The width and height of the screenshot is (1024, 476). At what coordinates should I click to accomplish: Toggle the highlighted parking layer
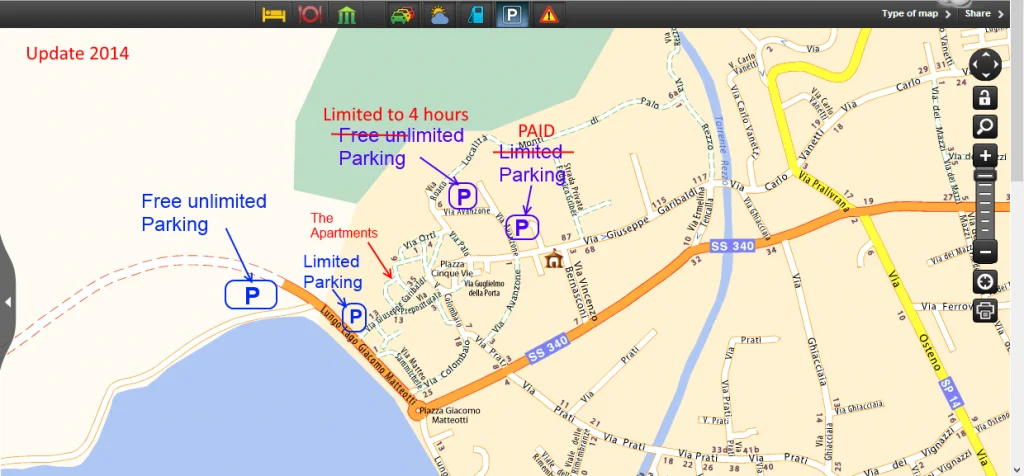pos(512,14)
